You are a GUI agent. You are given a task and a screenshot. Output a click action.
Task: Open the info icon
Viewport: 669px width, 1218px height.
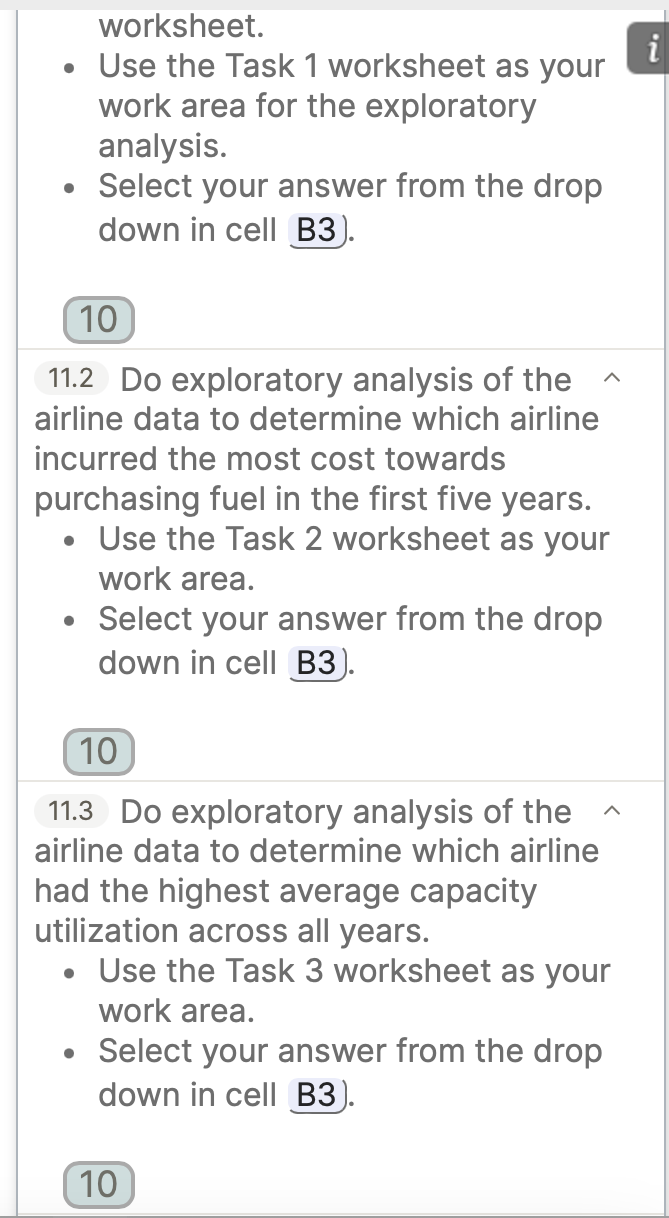pos(647,50)
